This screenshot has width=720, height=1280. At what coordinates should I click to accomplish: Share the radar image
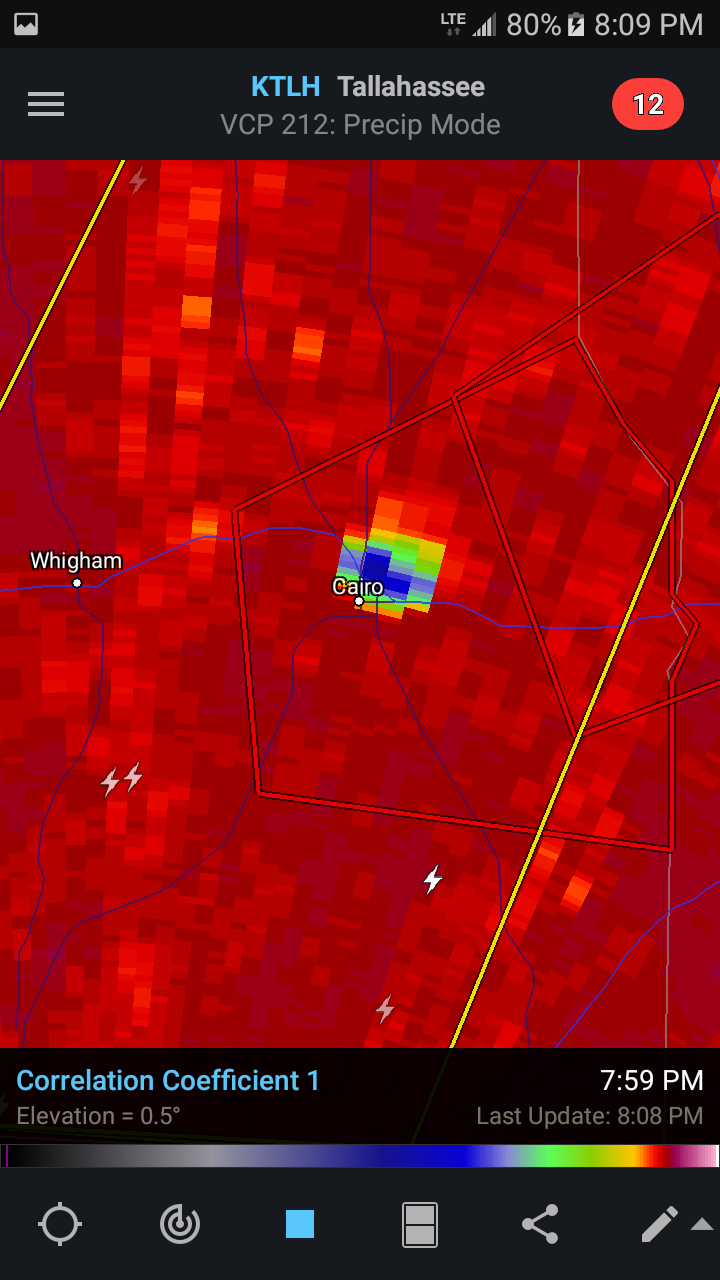point(540,1224)
